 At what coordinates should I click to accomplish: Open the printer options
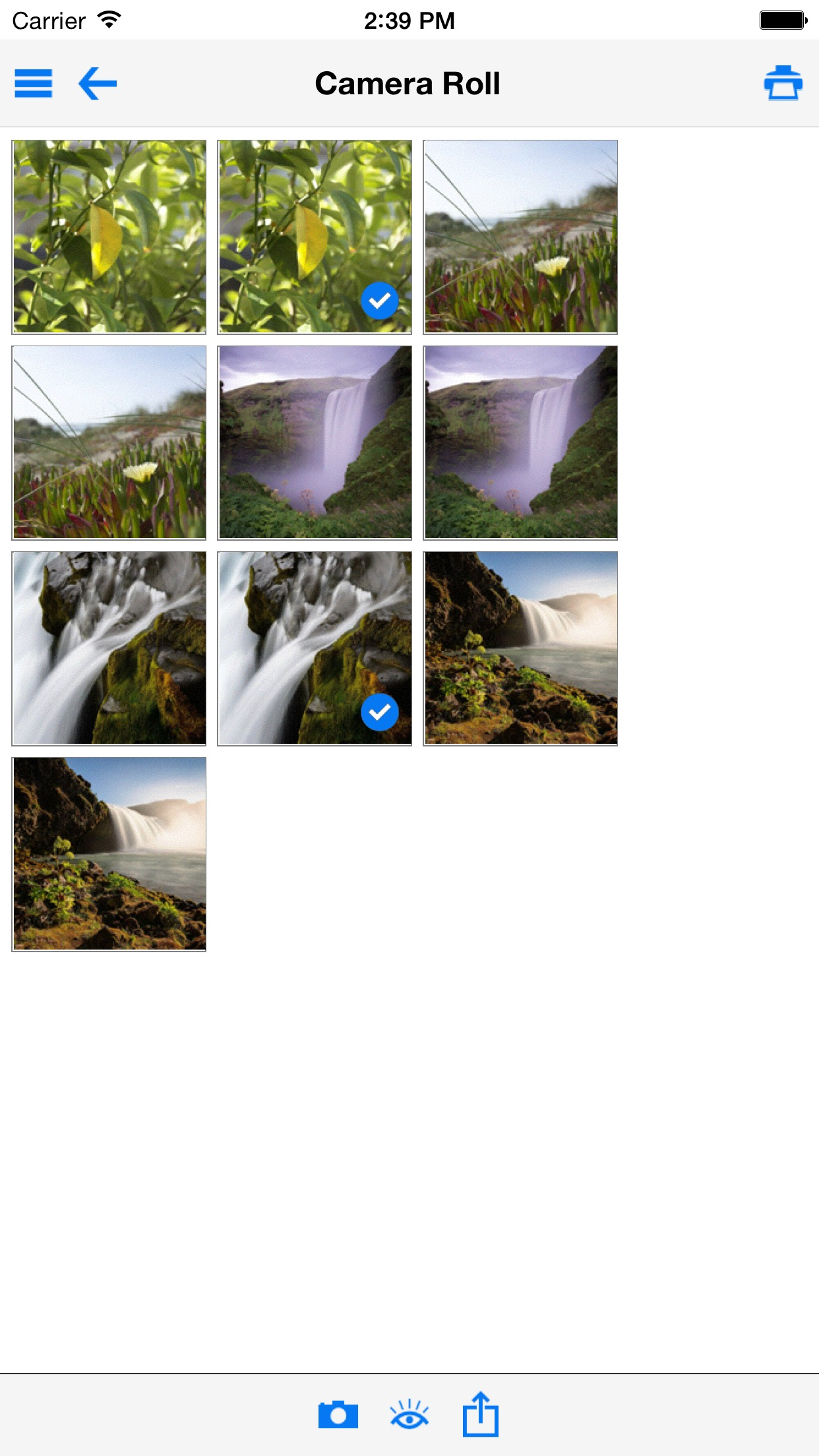pyautogui.click(x=784, y=83)
